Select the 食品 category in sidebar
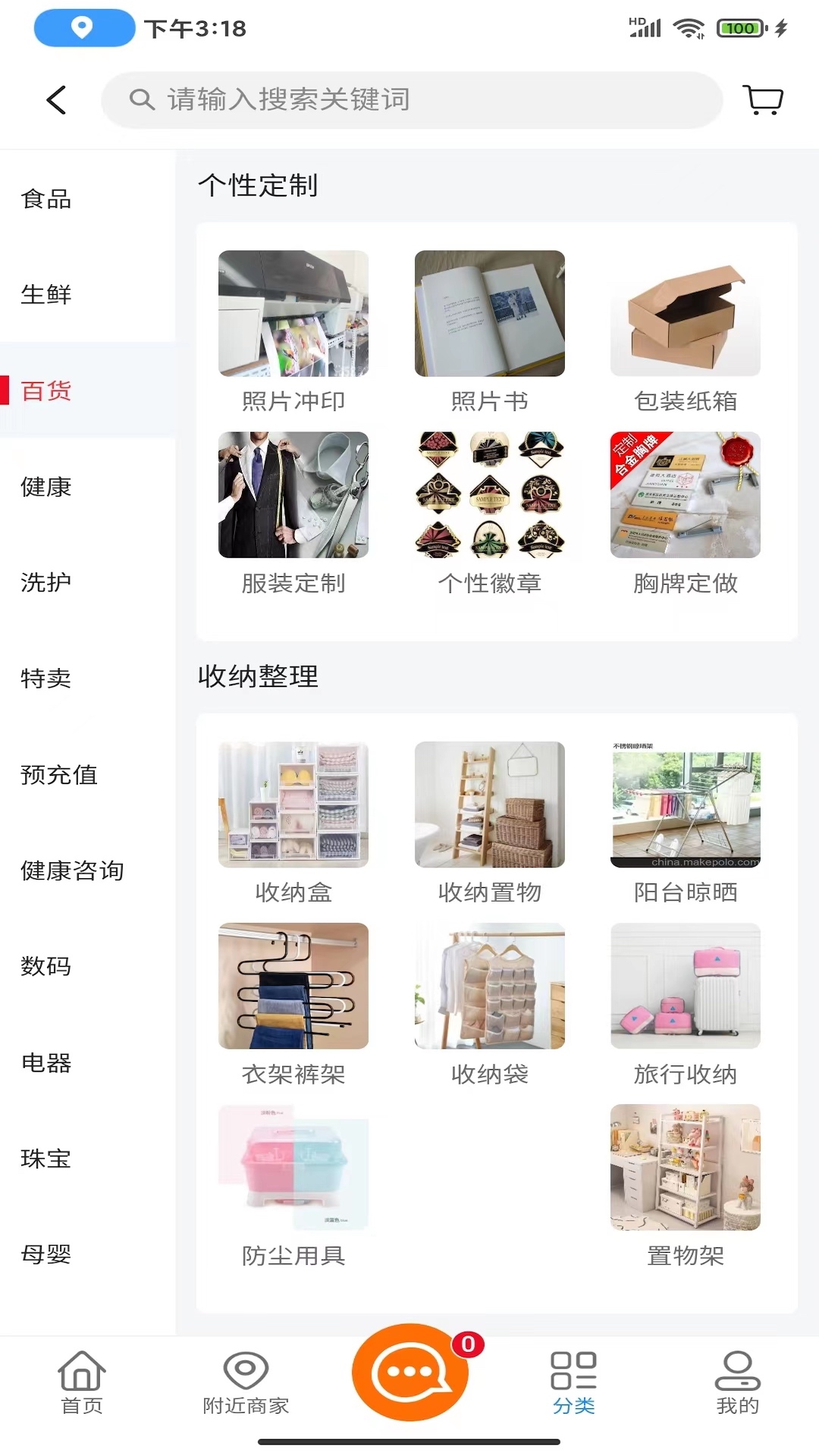This screenshot has width=819, height=1456. (46, 199)
